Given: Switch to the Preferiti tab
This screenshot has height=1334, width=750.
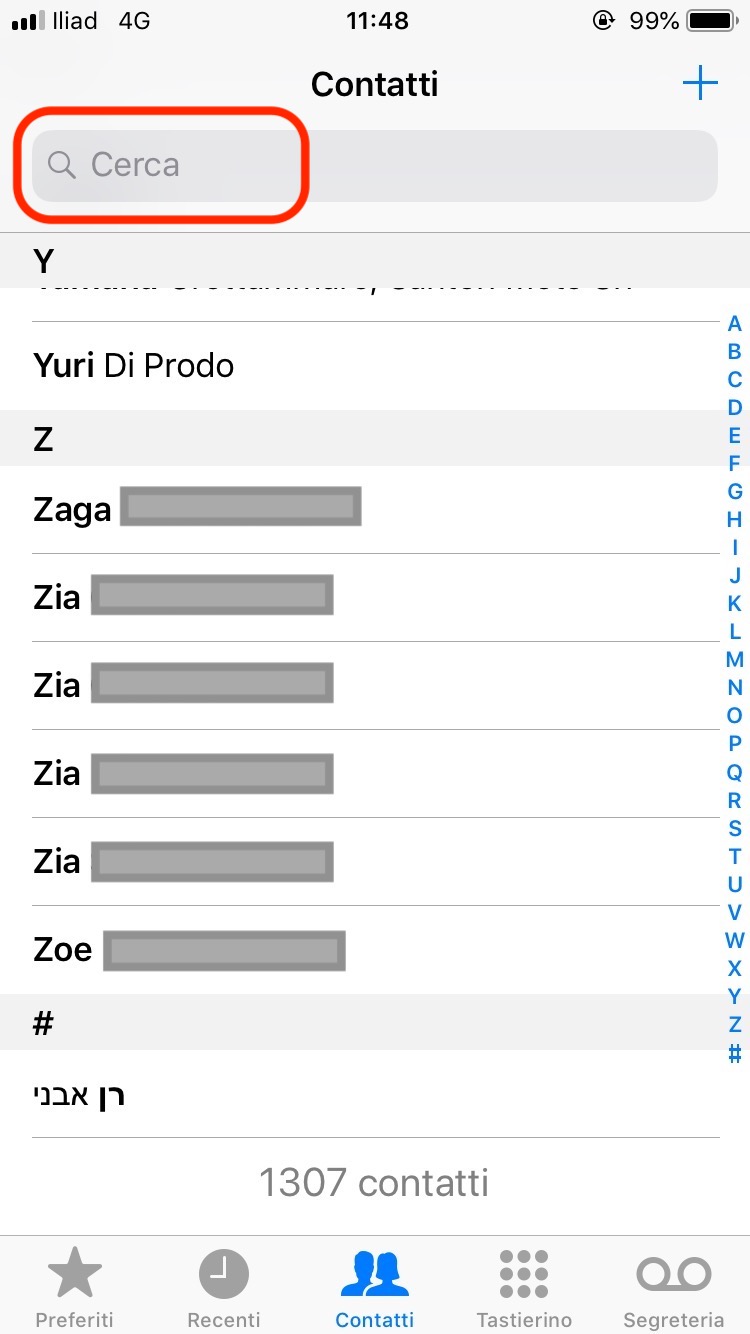Looking at the screenshot, I should point(75,1288).
